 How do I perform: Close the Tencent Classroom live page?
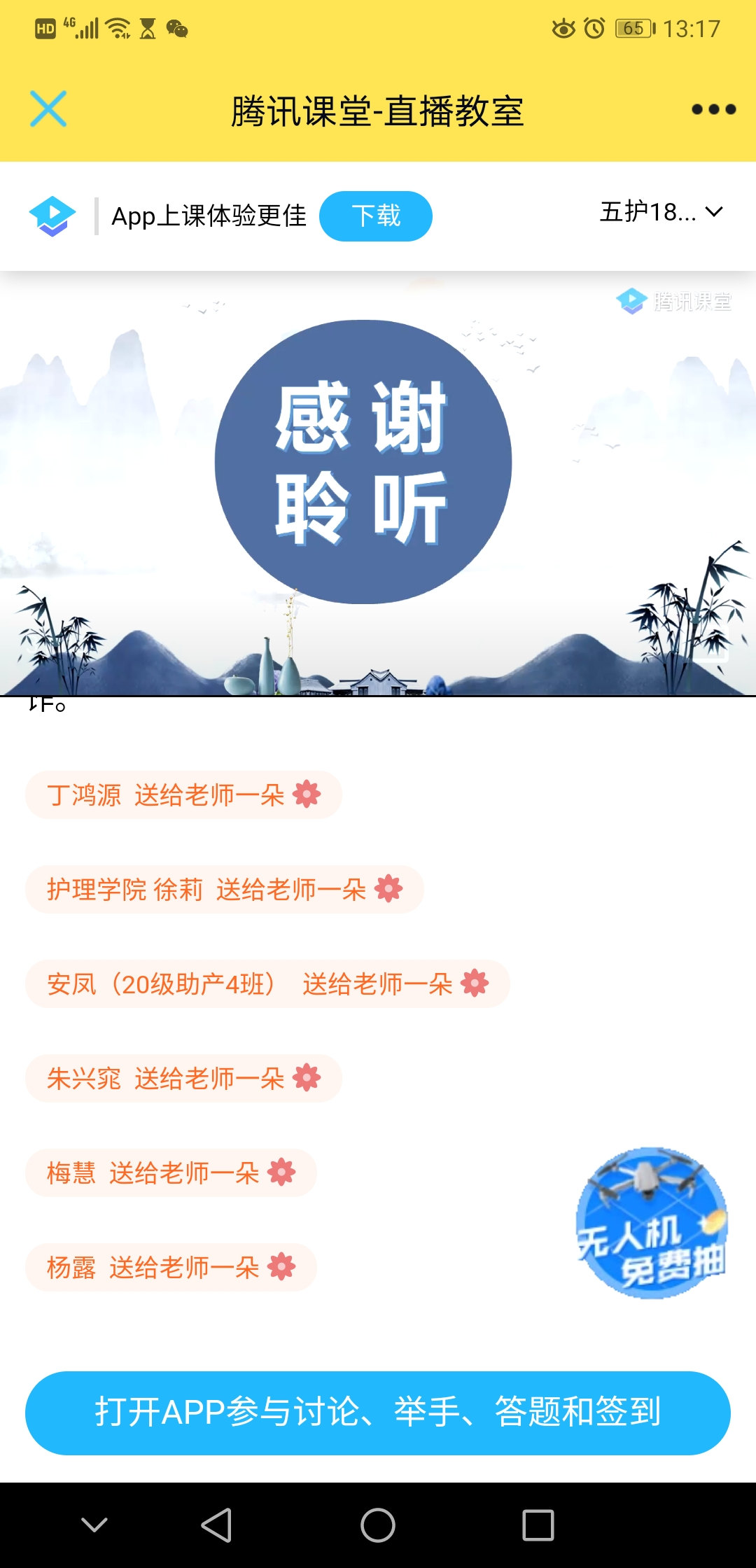pyautogui.click(x=48, y=109)
